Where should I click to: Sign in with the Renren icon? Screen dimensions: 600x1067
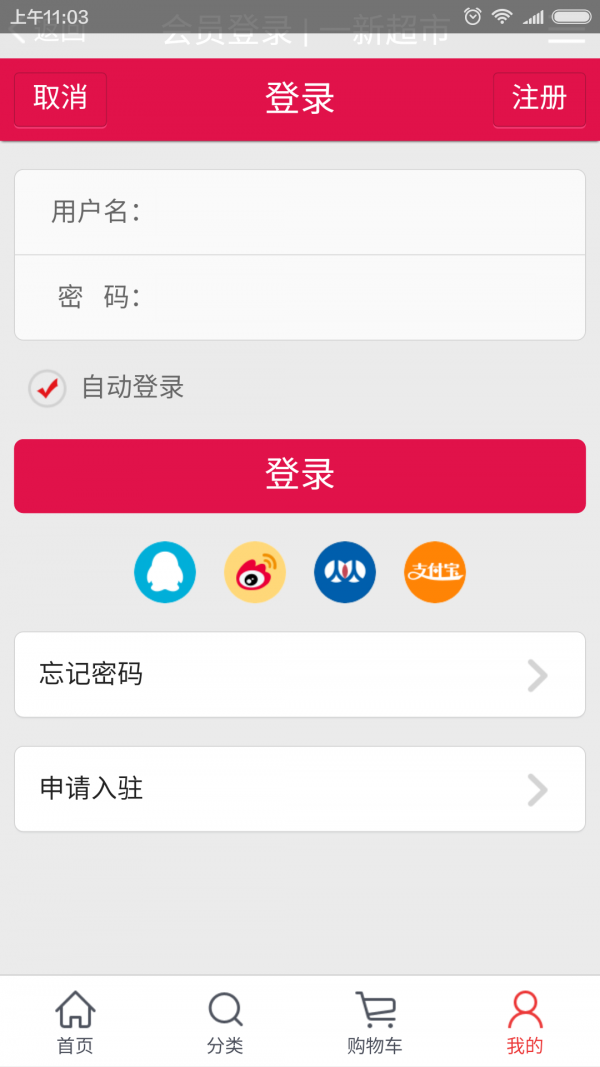click(345, 573)
